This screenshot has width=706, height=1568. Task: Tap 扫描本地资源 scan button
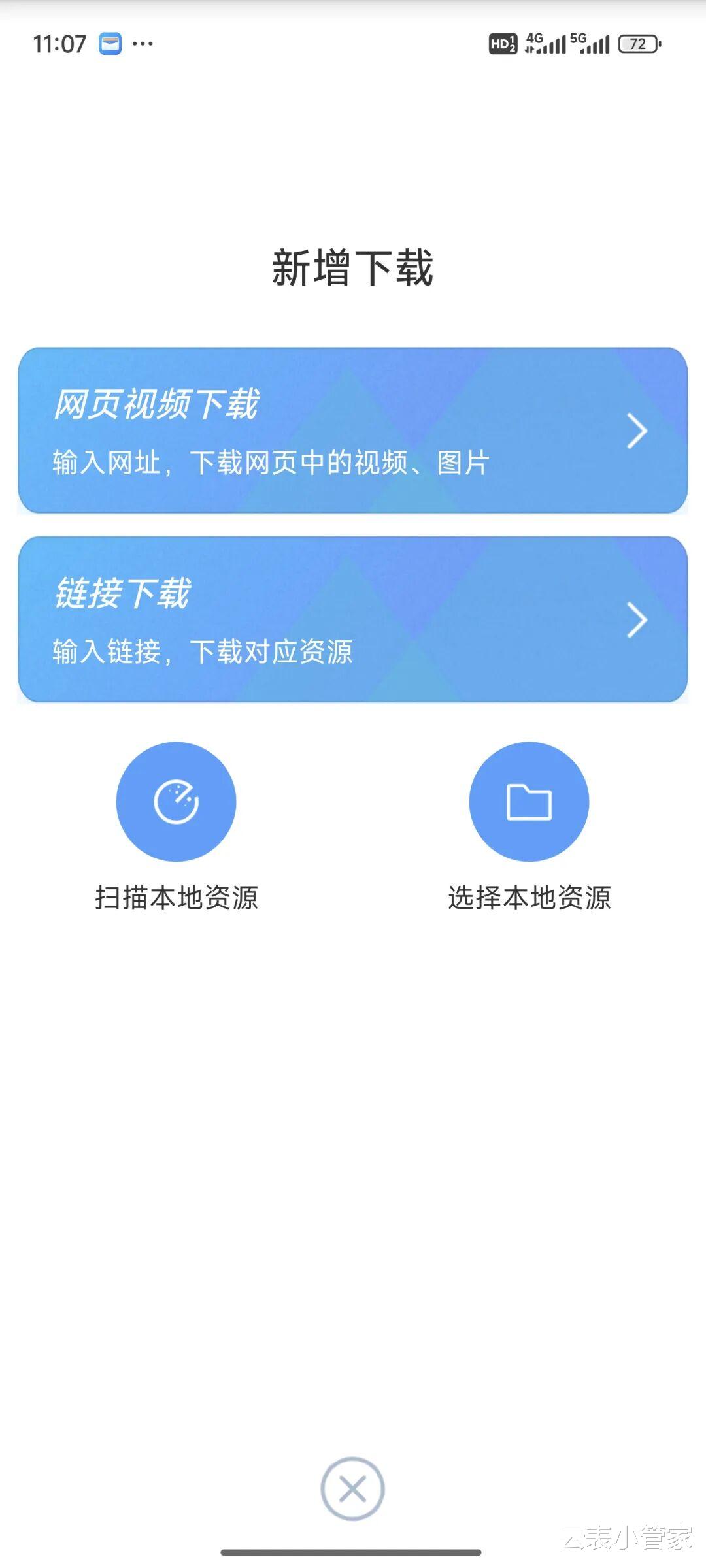coord(176,802)
